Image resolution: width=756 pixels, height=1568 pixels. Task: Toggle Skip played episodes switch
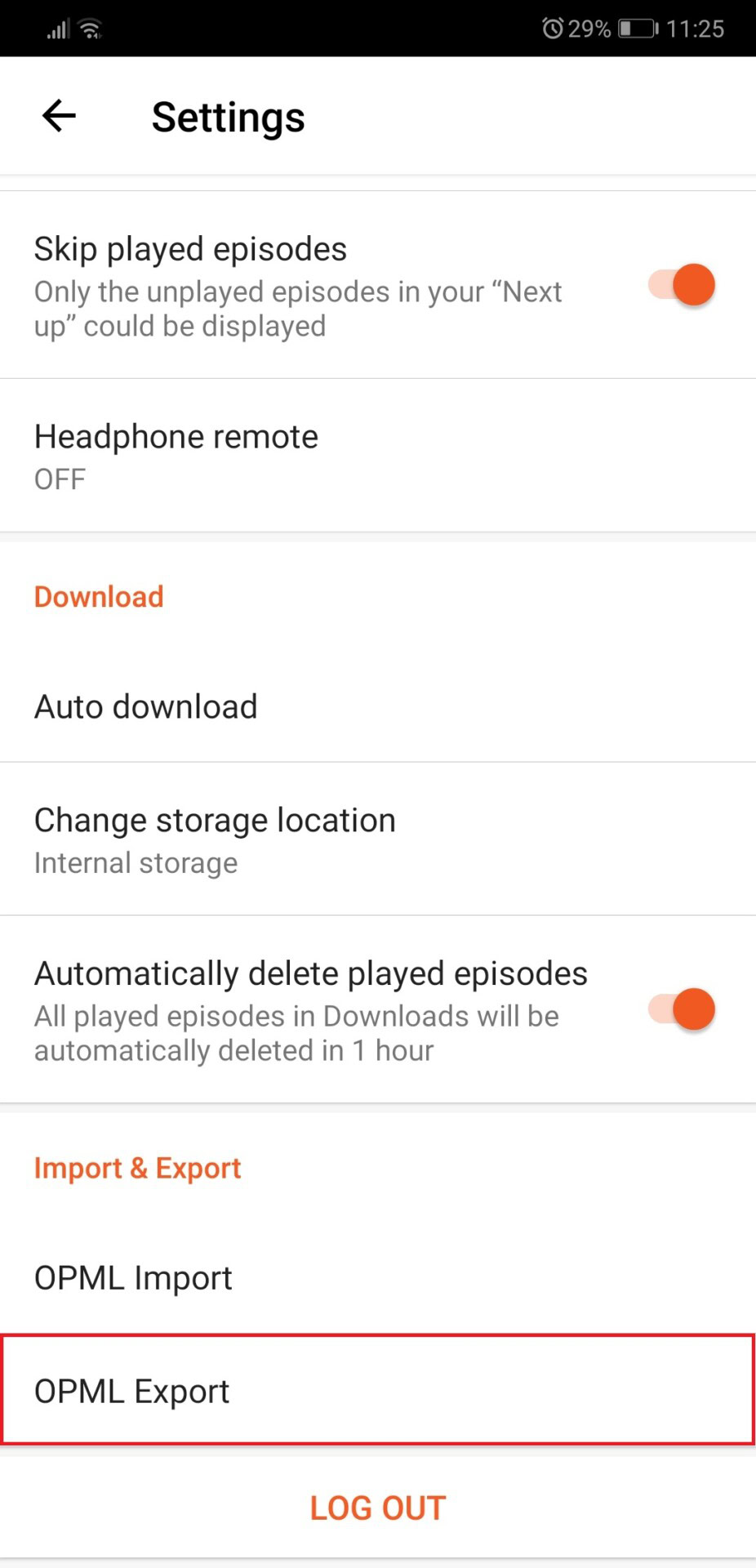point(683,285)
